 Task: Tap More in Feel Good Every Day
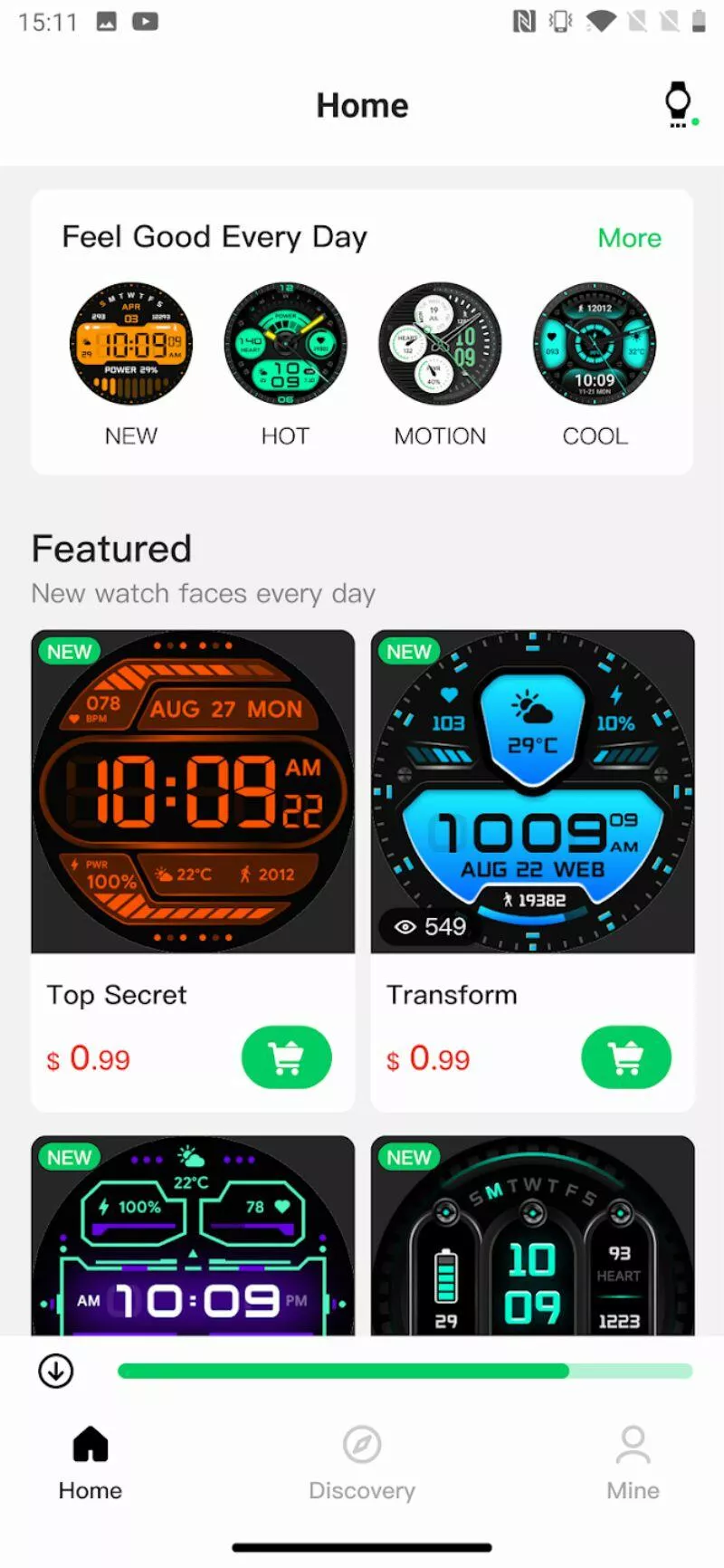(x=629, y=238)
